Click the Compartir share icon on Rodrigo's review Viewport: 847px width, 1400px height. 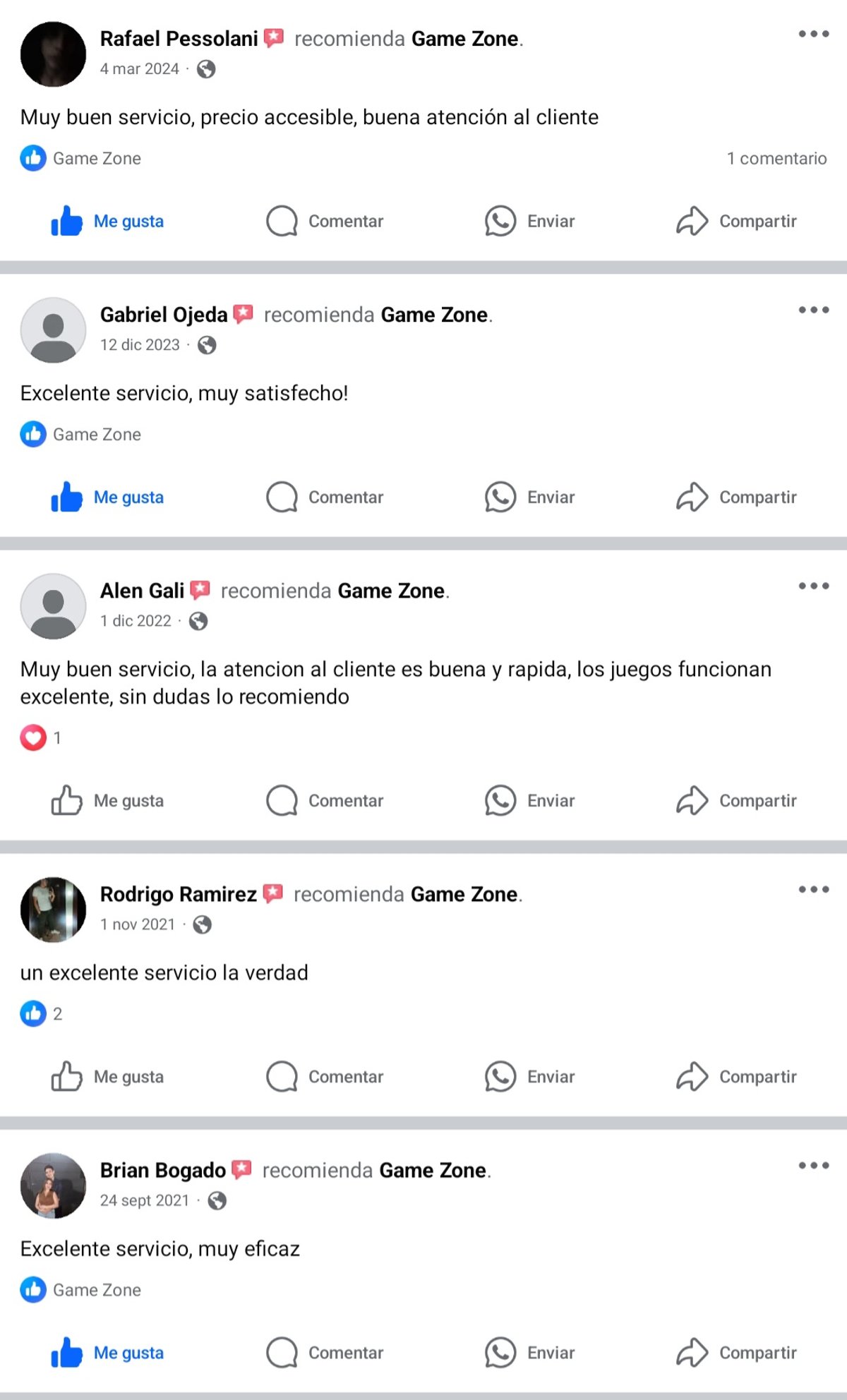point(692,1077)
